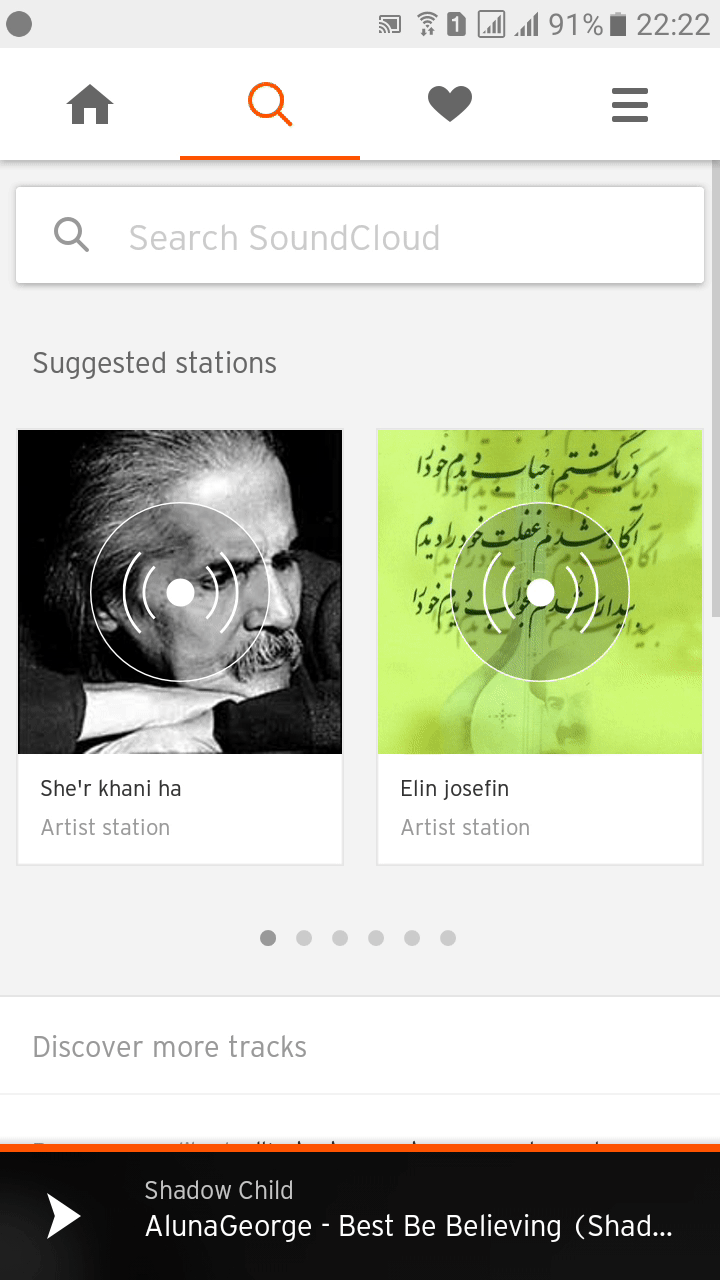Open the hamburger menu tab
The image size is (720, 1280).
[630, 104]
